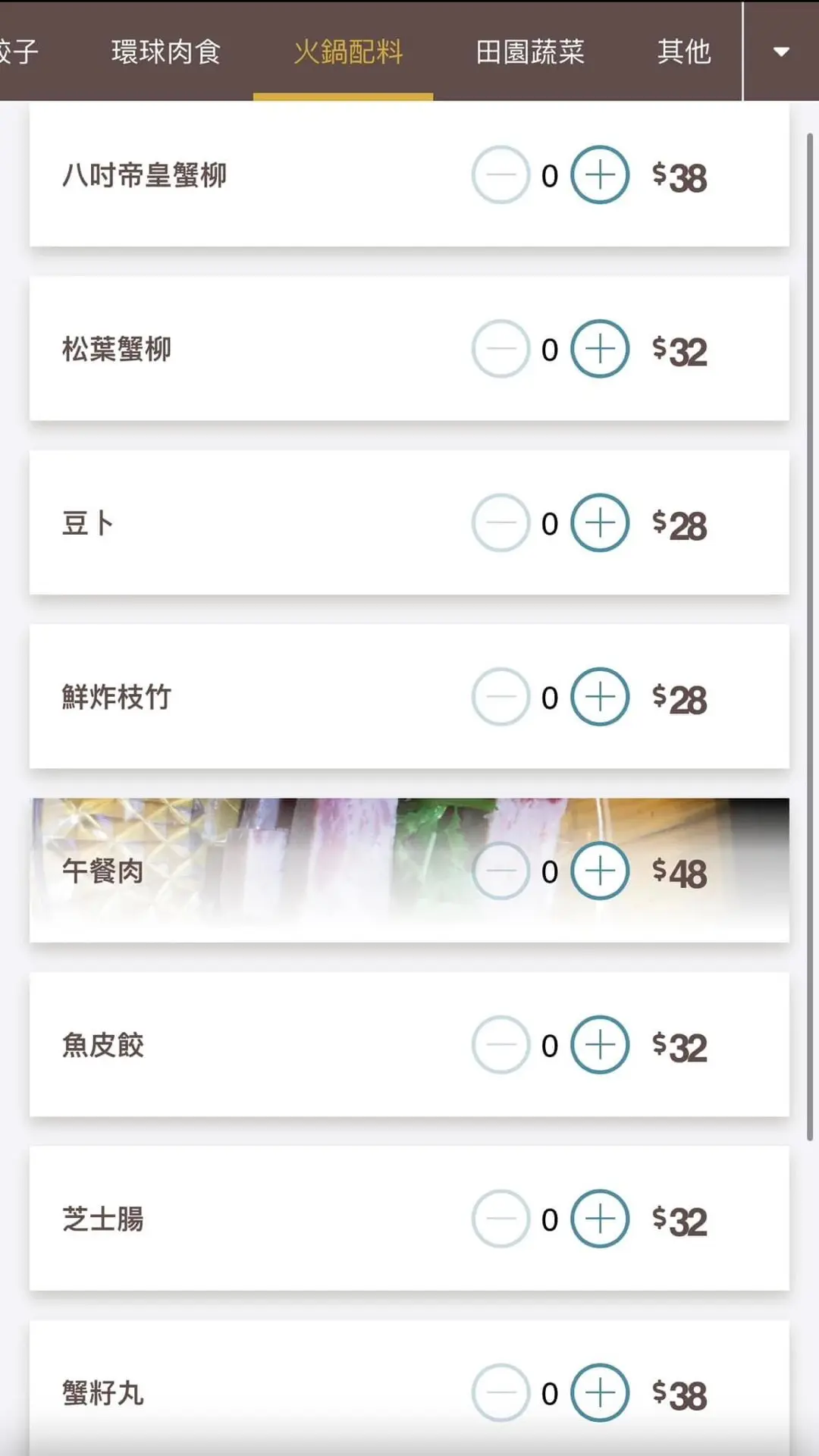The height and width of the screenshot is (1456, 819).
Task: Add one 八吋帝皇蟹柳
Action: (600, 175)
